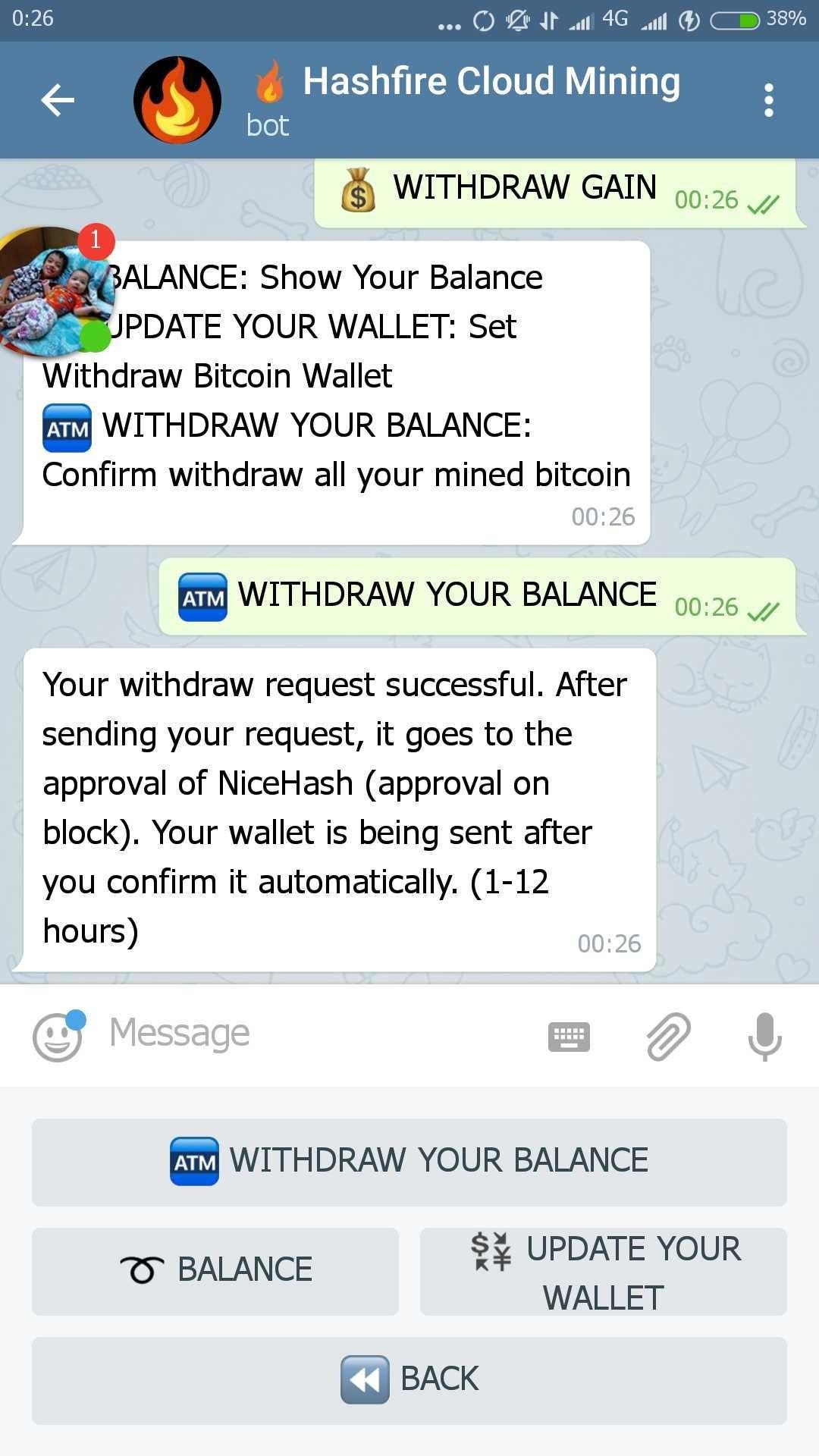Go back to the chat list
Viewport: 819px width, 1456px height.
(x=58, y=100)
